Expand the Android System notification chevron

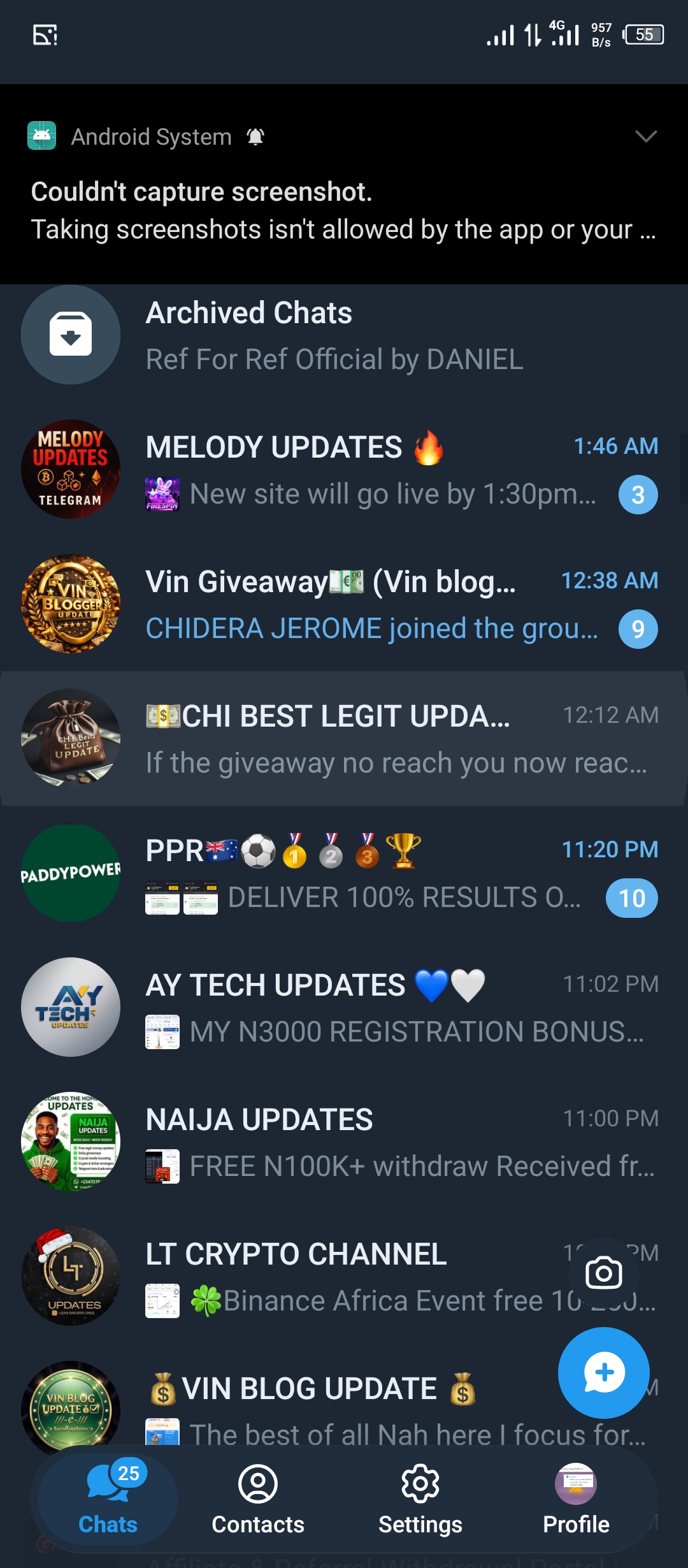[645, 136]
